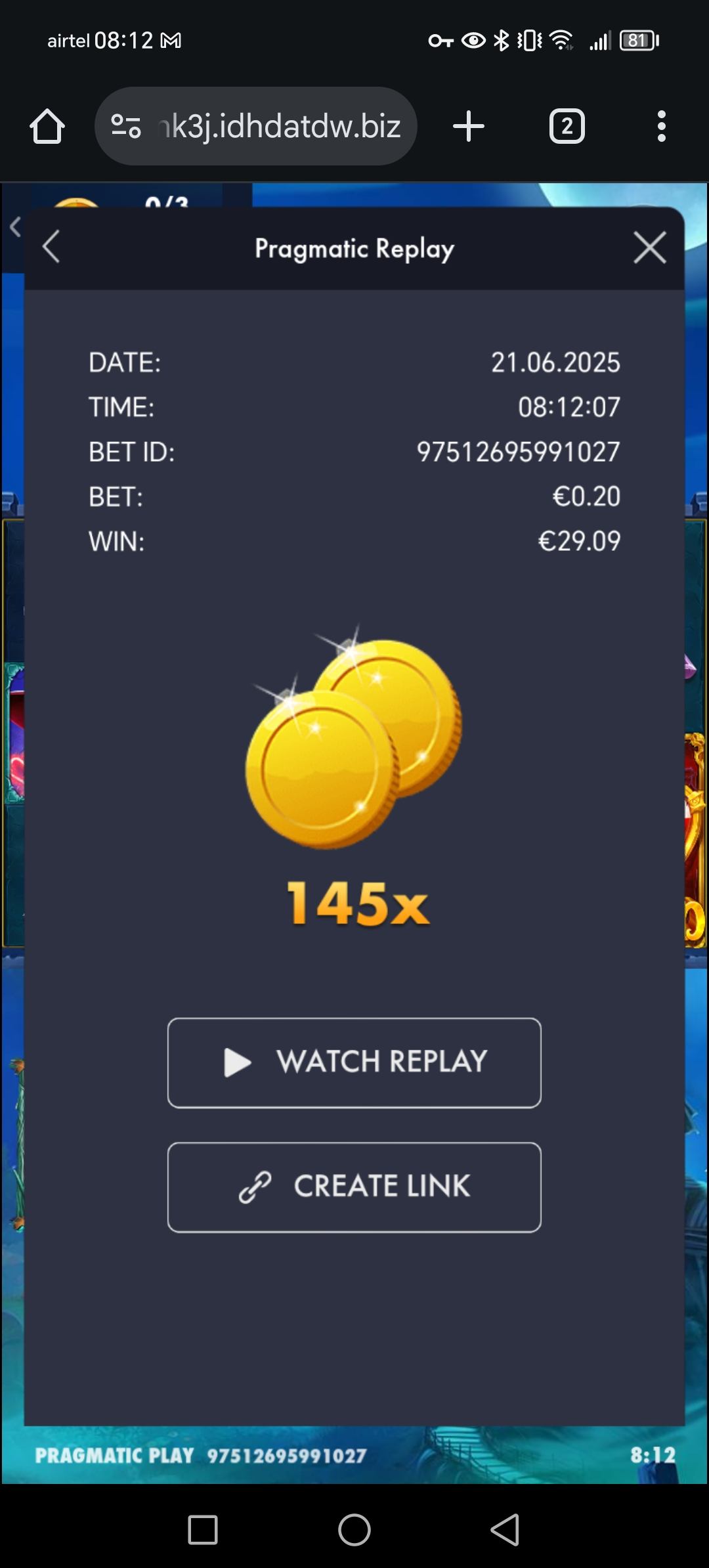Open a new browser tab
This screenshot has width=709, height=1568.
click(x=469, y=126)
